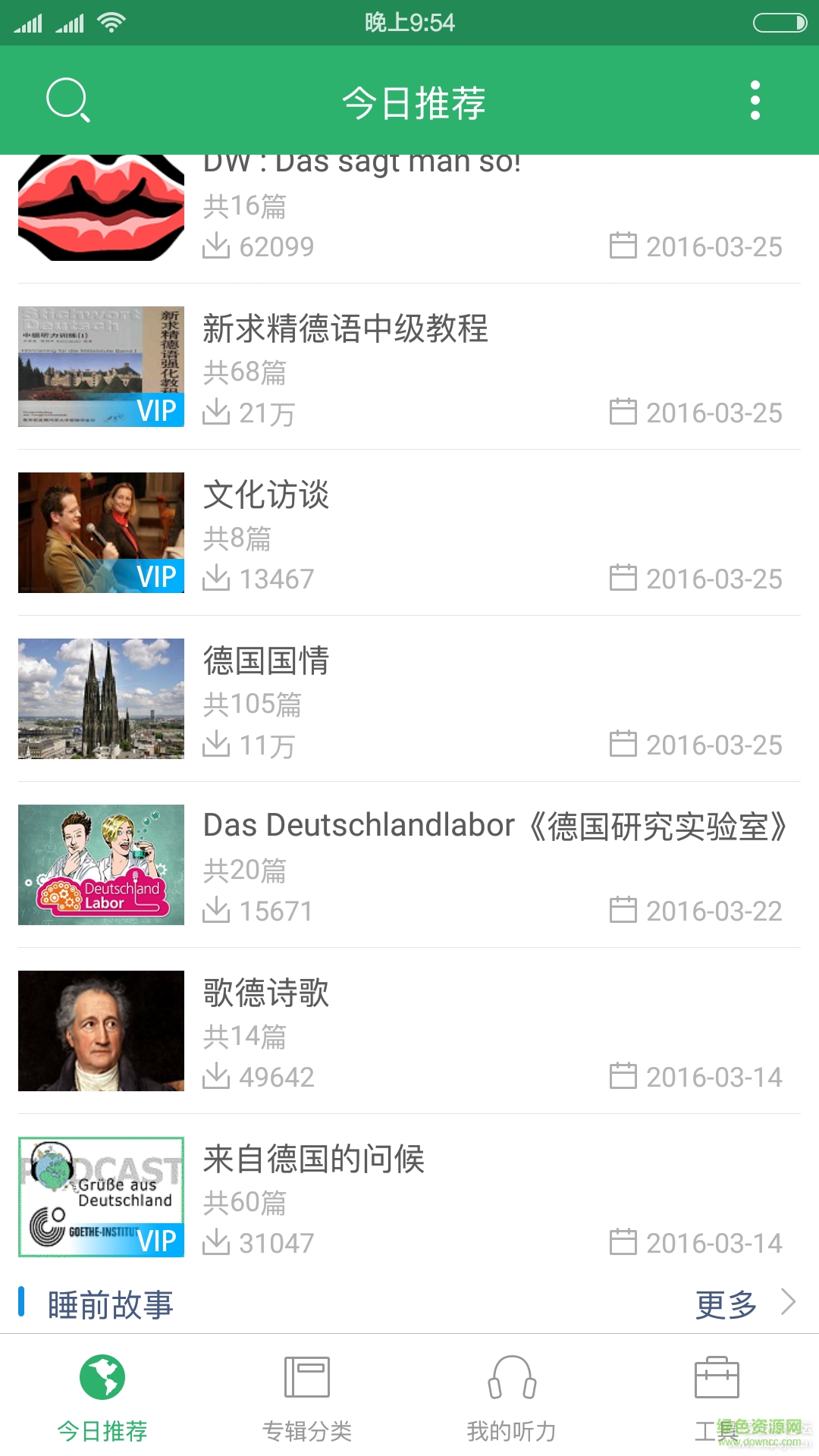The width and height of the screenshot is (819, 1456).
Task: Switch to the 专辑分类 tab
Action: click(x=306, y=1403)
